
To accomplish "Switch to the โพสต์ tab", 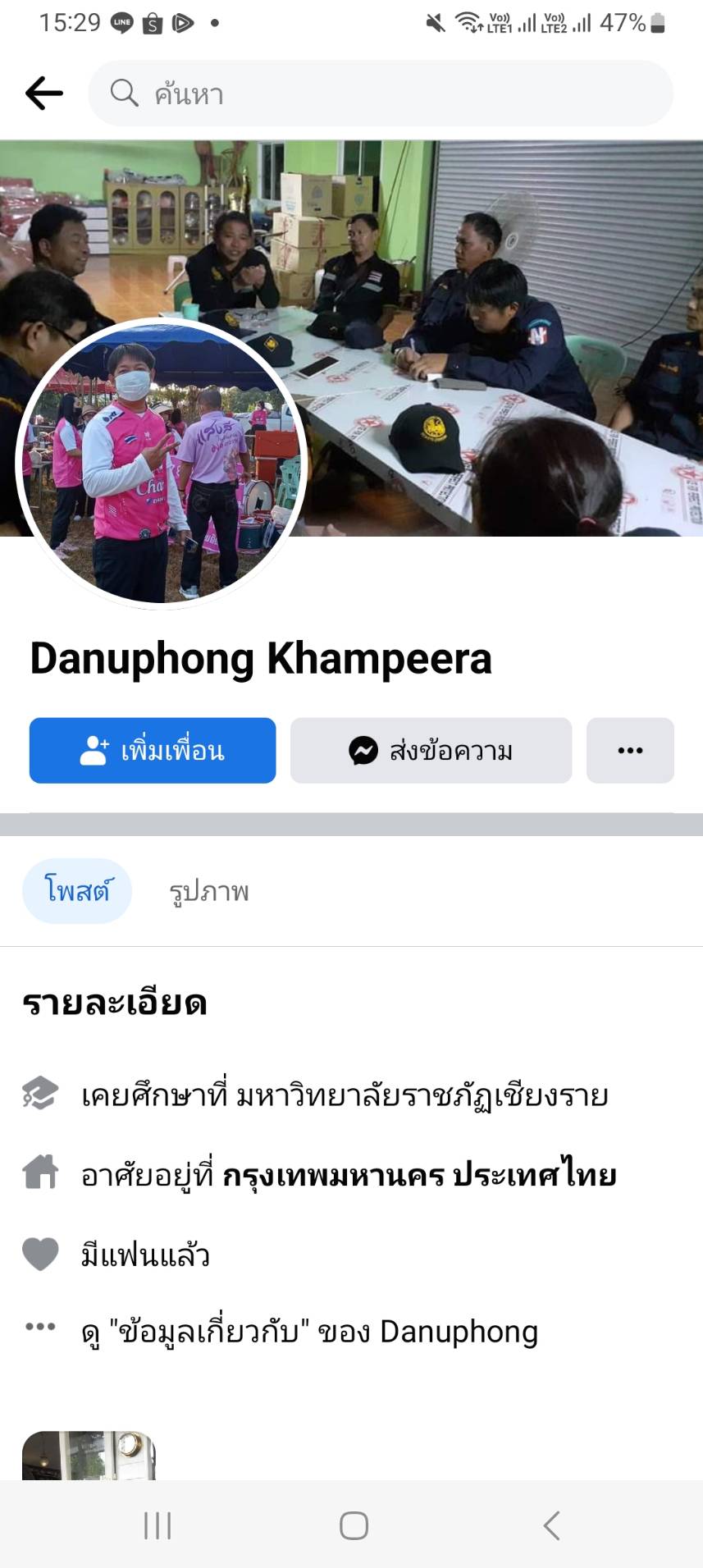I will [x=77, y=891].
